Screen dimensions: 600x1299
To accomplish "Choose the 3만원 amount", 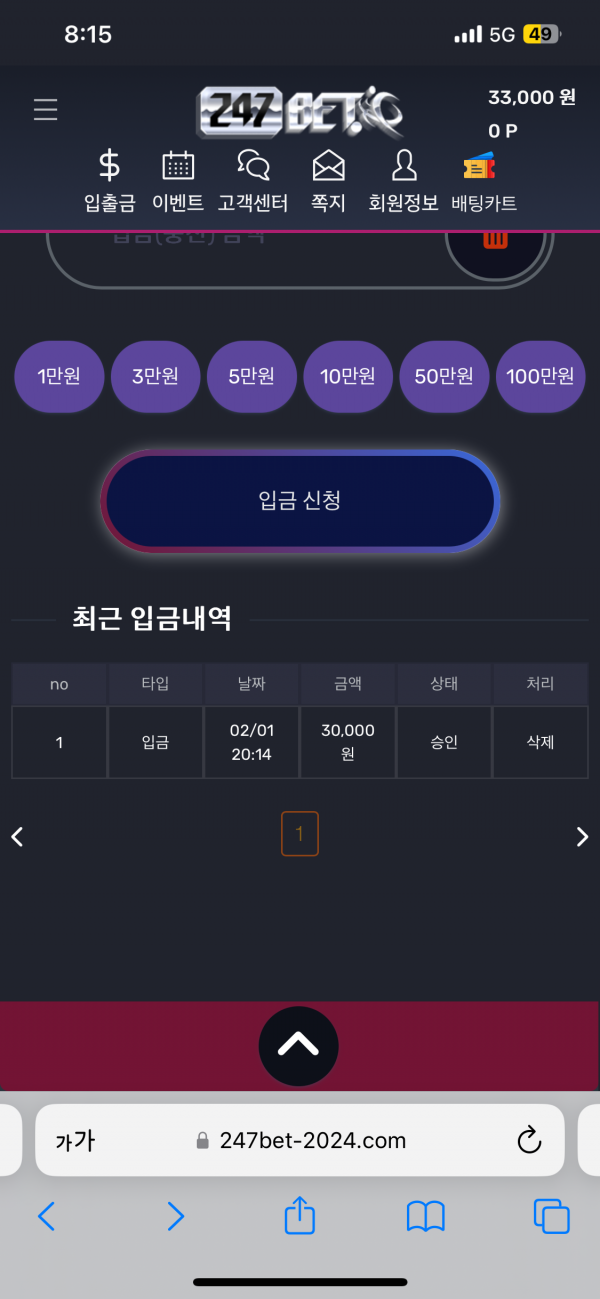I will (x=155, y=377).
